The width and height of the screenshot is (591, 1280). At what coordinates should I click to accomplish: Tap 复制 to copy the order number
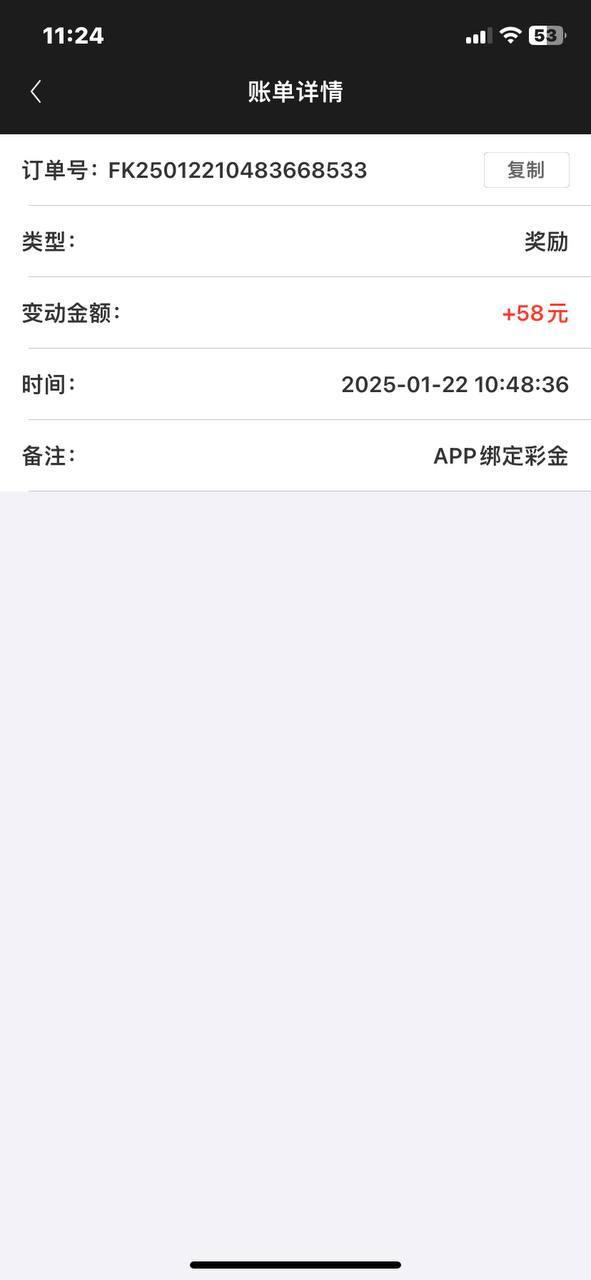(526, 170)
